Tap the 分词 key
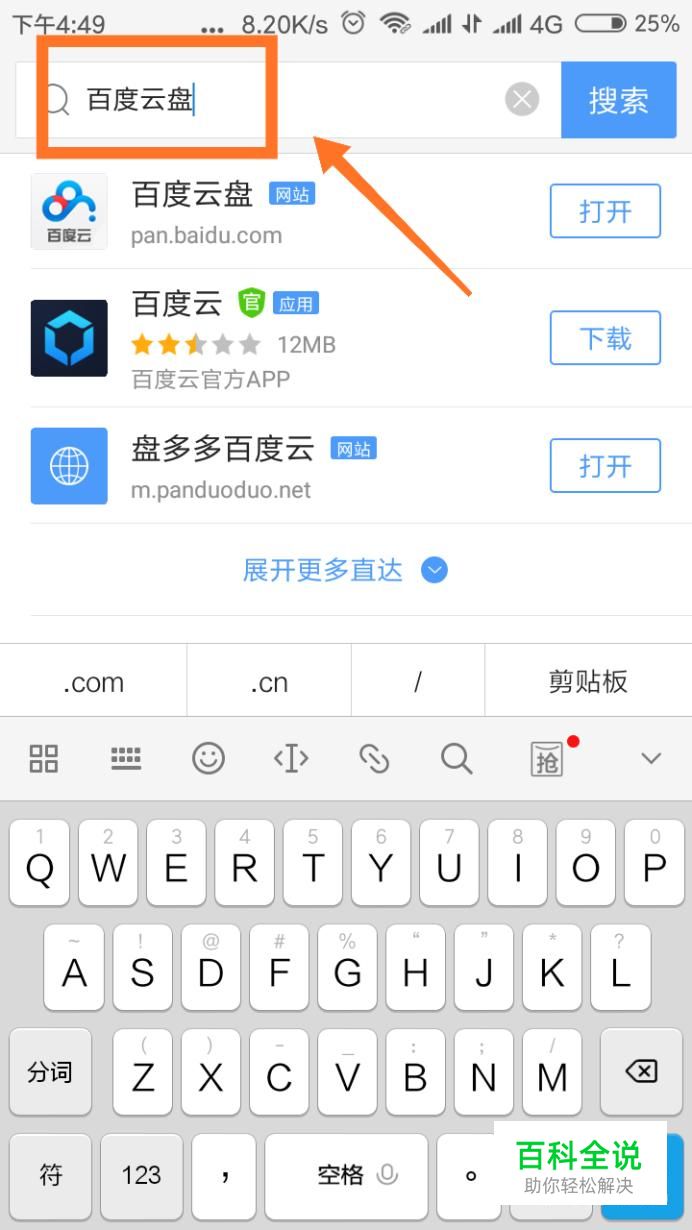 (50, 1073)
